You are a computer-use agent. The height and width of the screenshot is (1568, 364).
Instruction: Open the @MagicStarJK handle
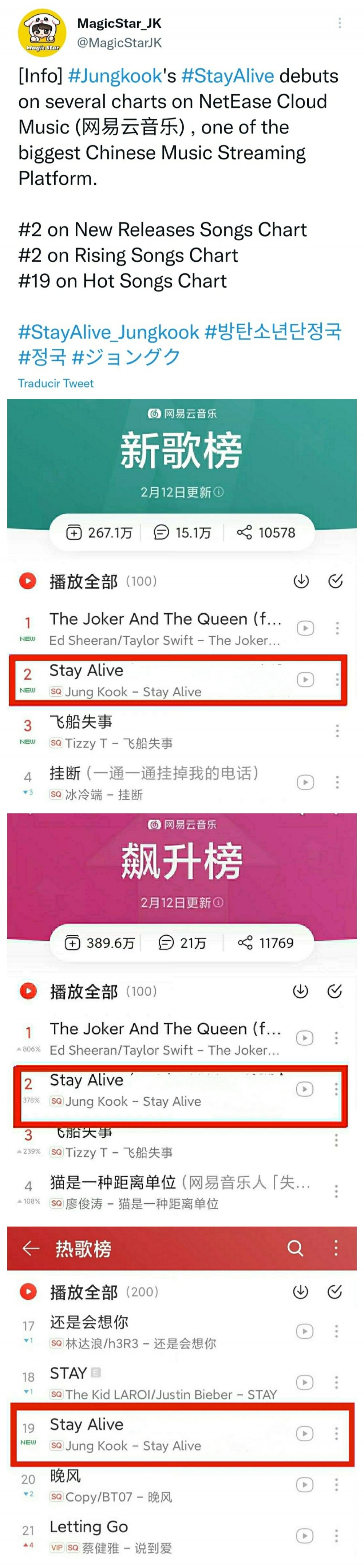click(119, 43)
